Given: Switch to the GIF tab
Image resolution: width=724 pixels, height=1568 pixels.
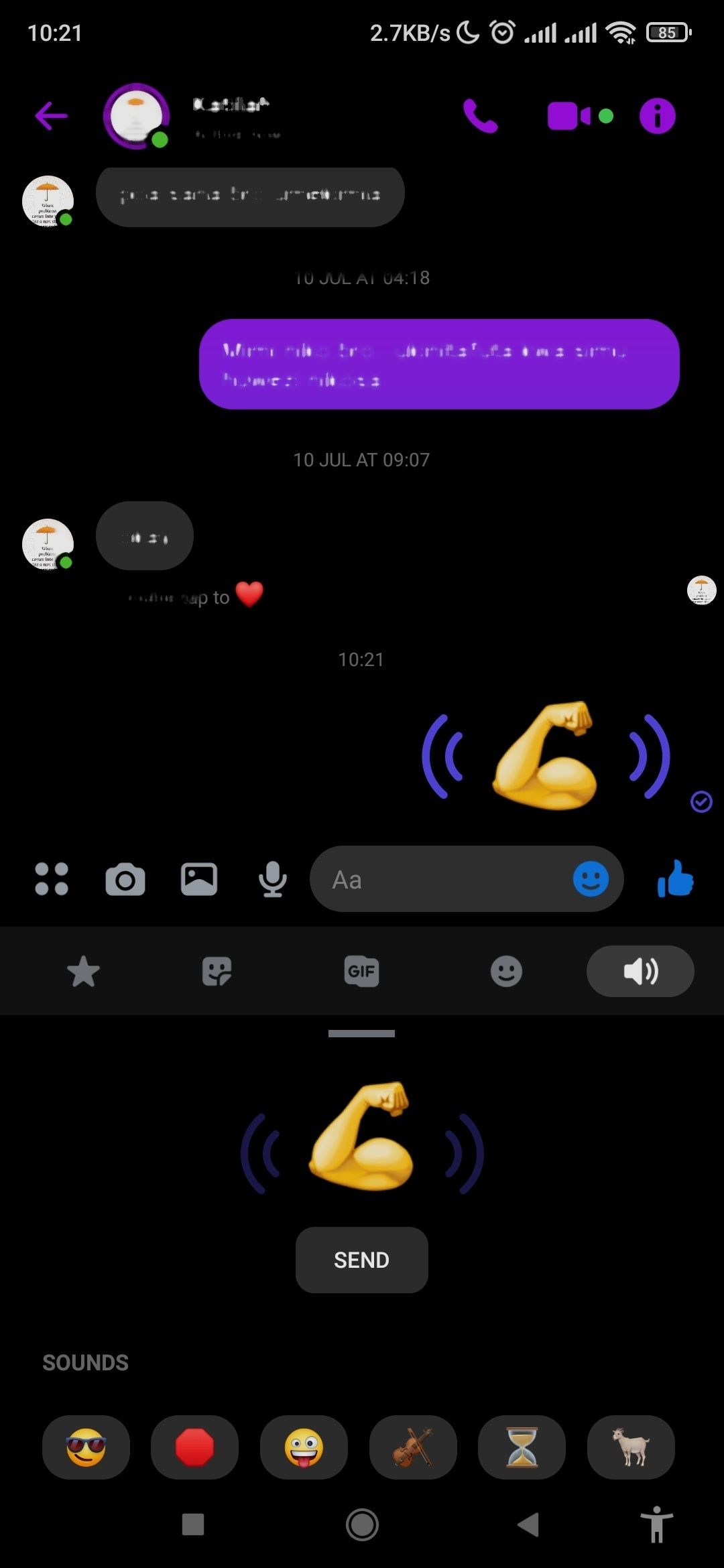Looking at the screenshot, I should 361,971.
